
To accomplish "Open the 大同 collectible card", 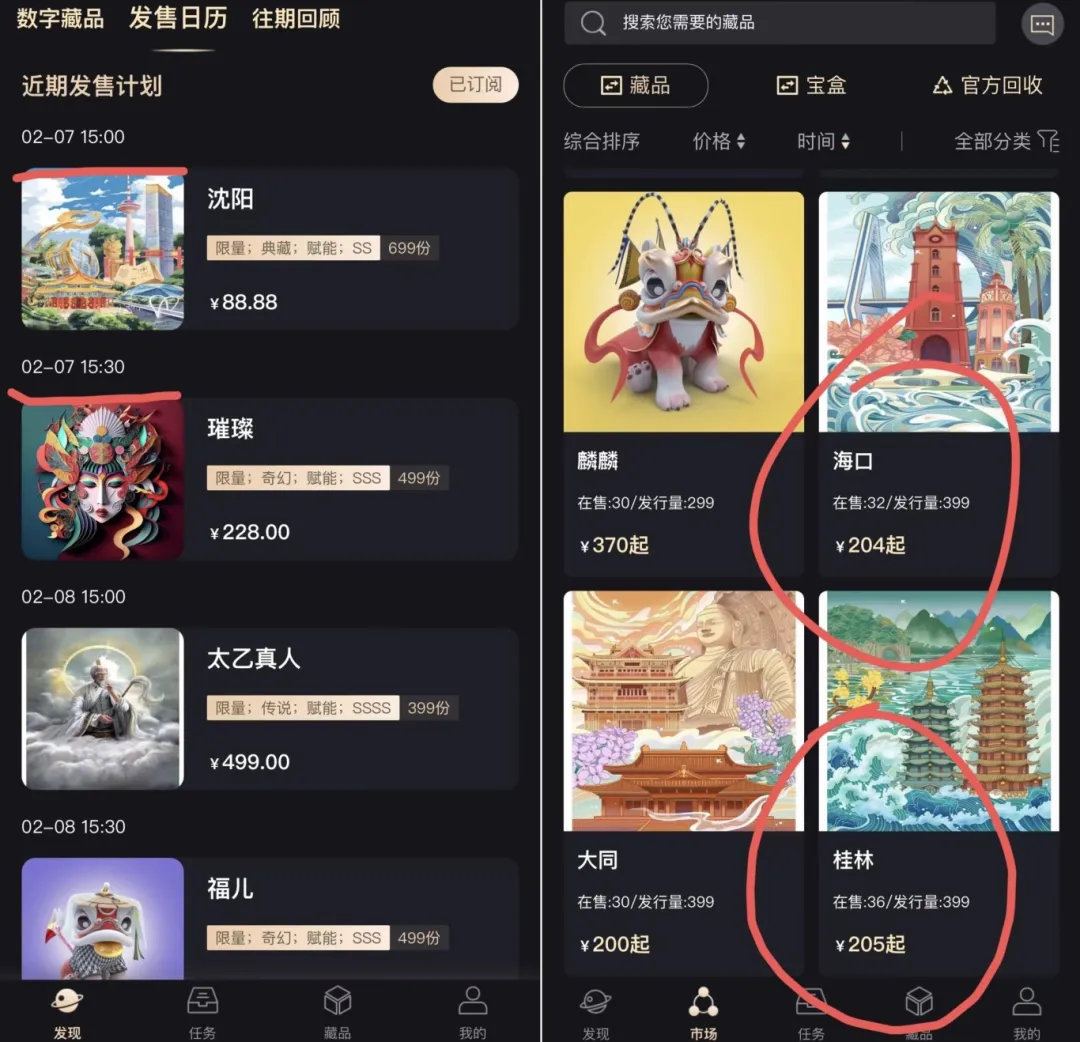I will (683, 782).
